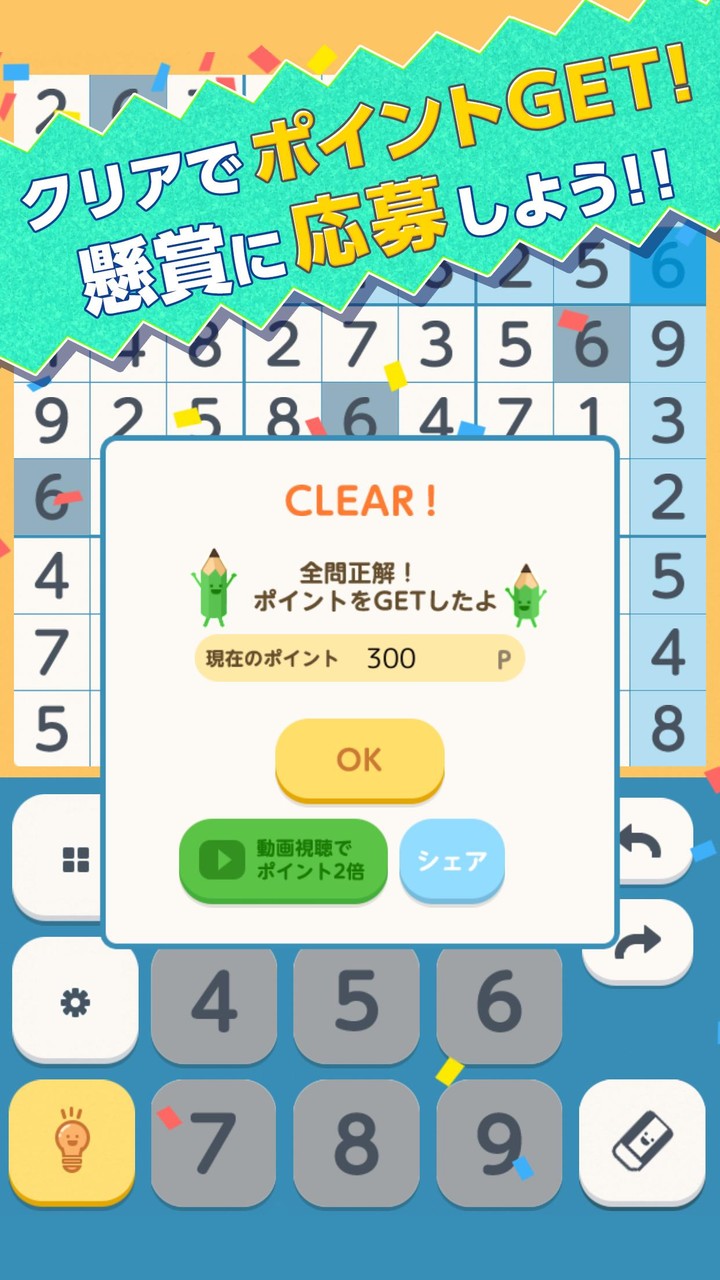Tap the eraser tool icon

click(x=643, y=1140)
